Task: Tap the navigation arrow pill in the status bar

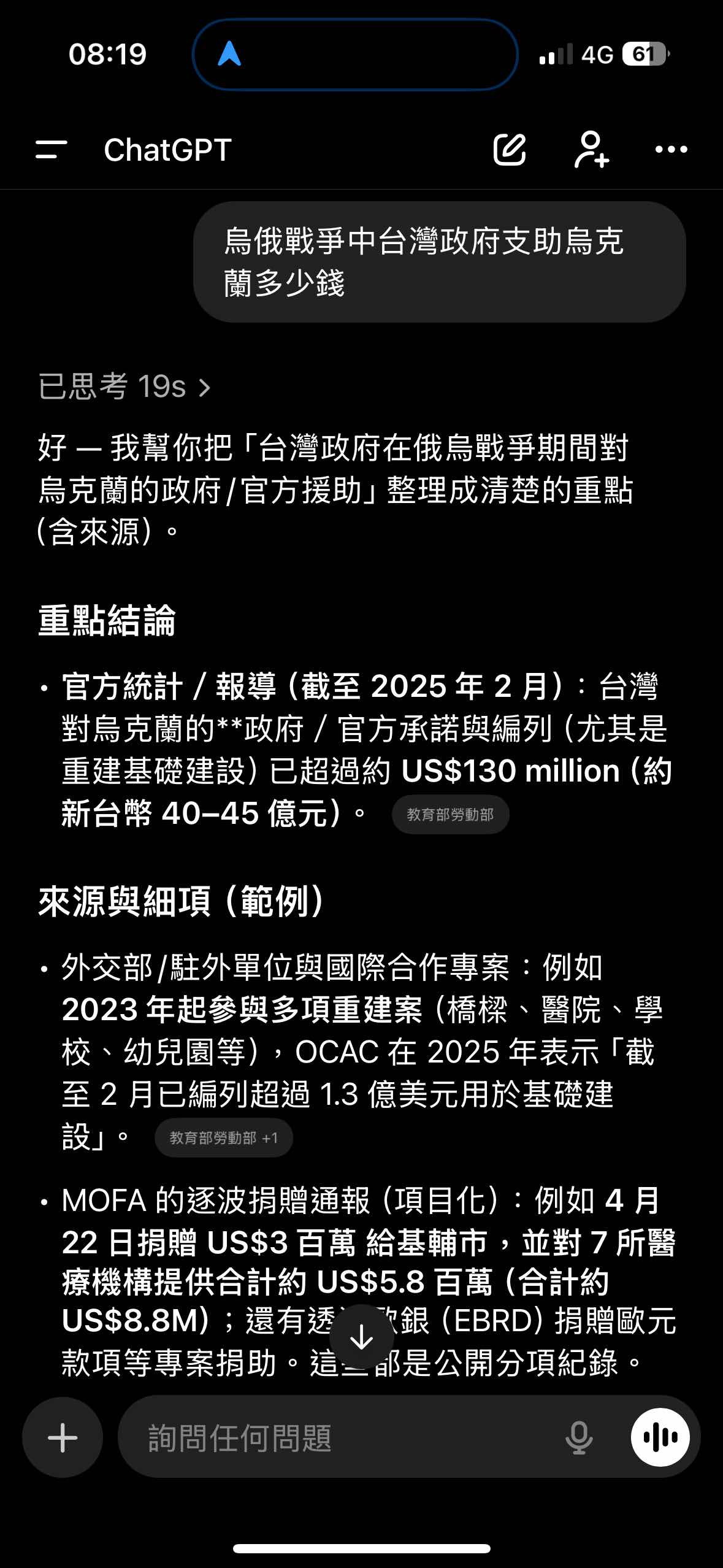Action: point(355,55)
